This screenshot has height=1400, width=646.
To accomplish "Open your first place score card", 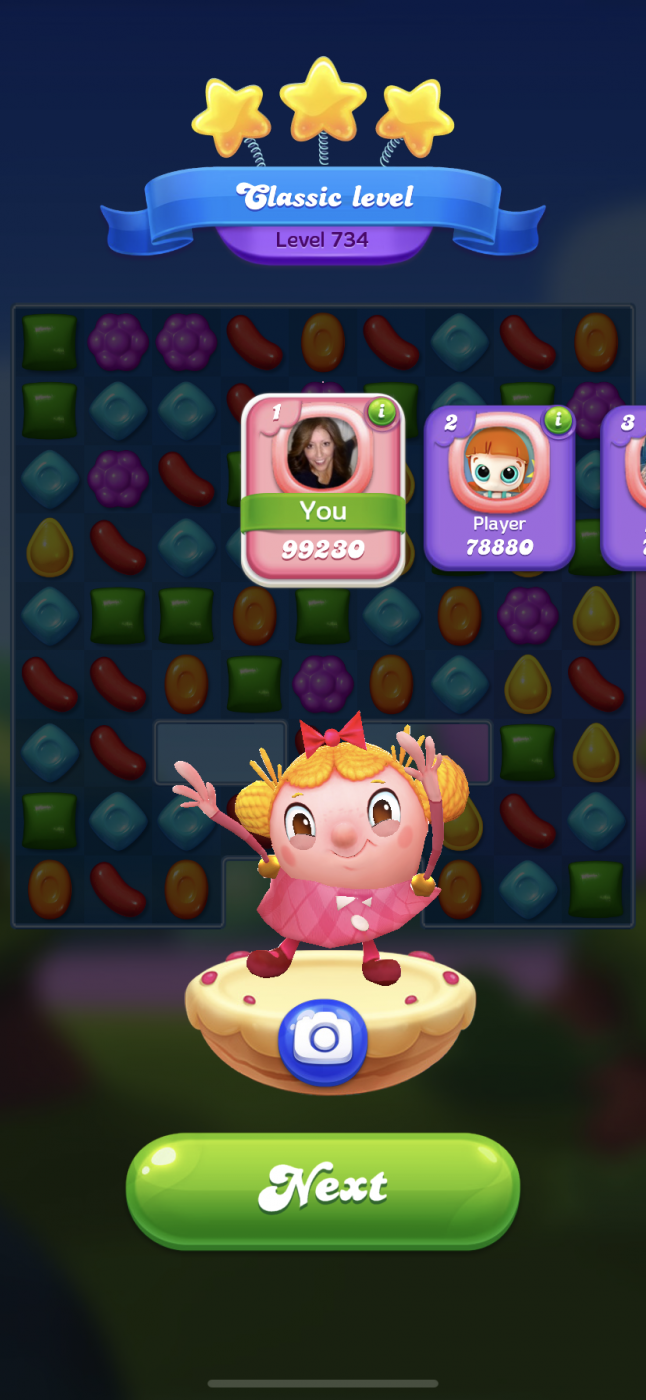I will pos(322,490).
